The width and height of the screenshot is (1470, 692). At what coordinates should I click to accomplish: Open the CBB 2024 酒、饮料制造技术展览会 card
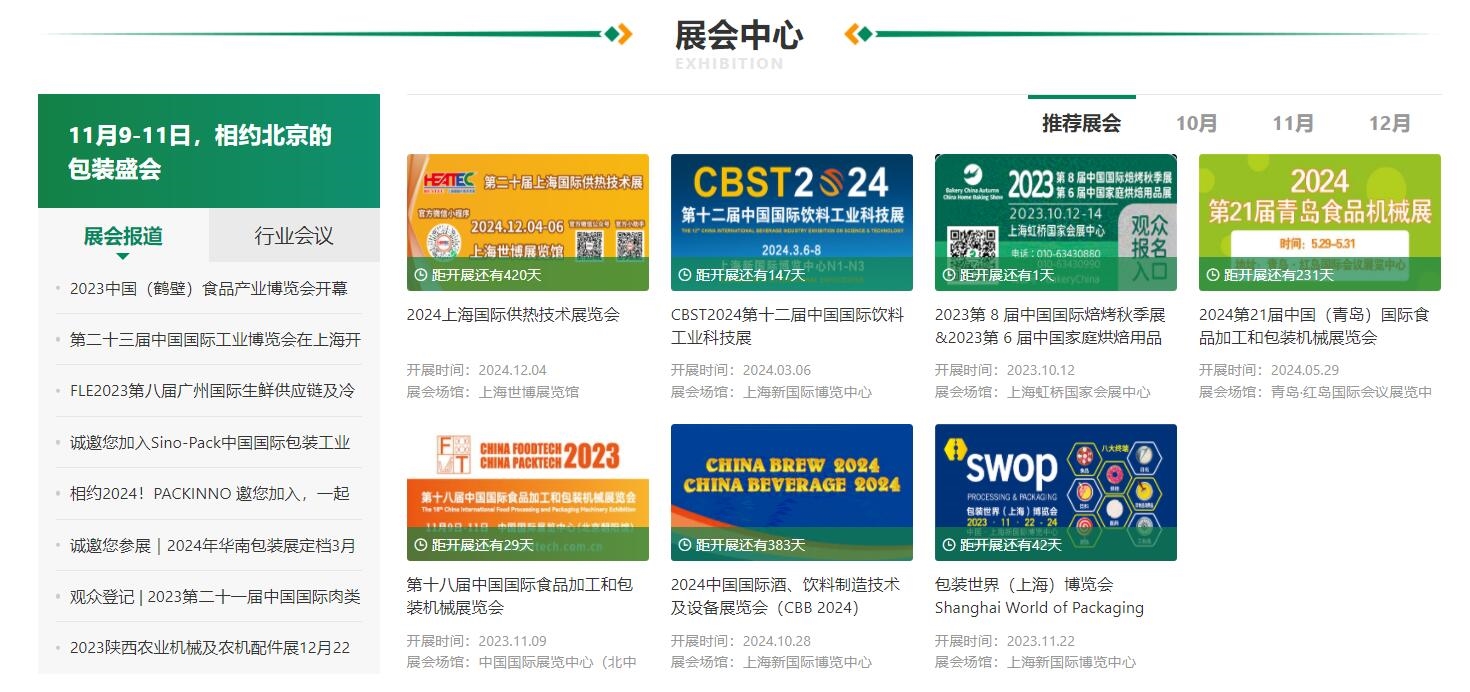point(791,492)
